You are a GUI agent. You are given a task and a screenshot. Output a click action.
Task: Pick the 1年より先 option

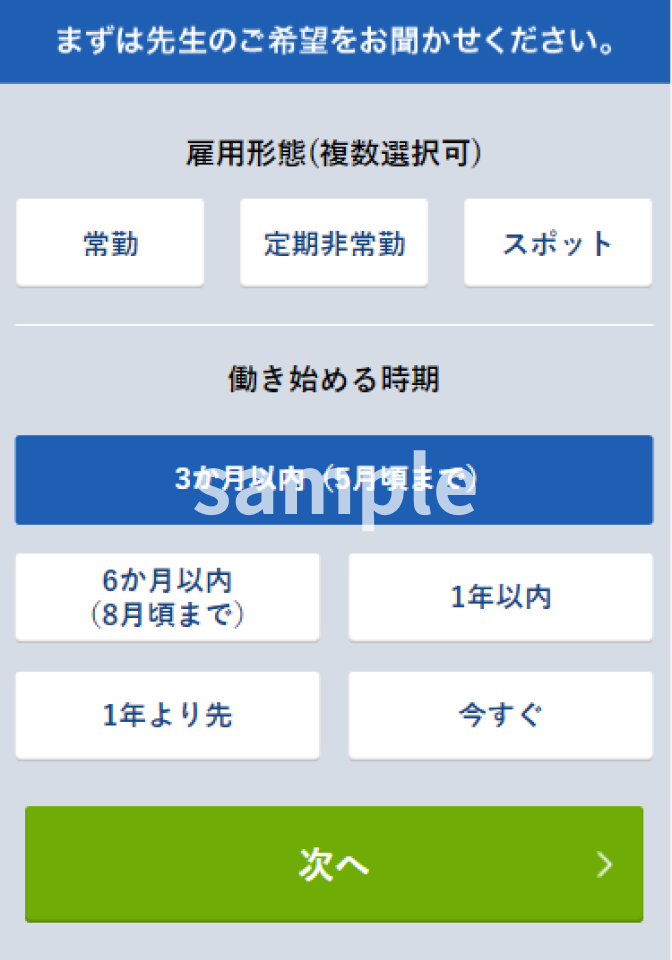(x=167, y=715)
